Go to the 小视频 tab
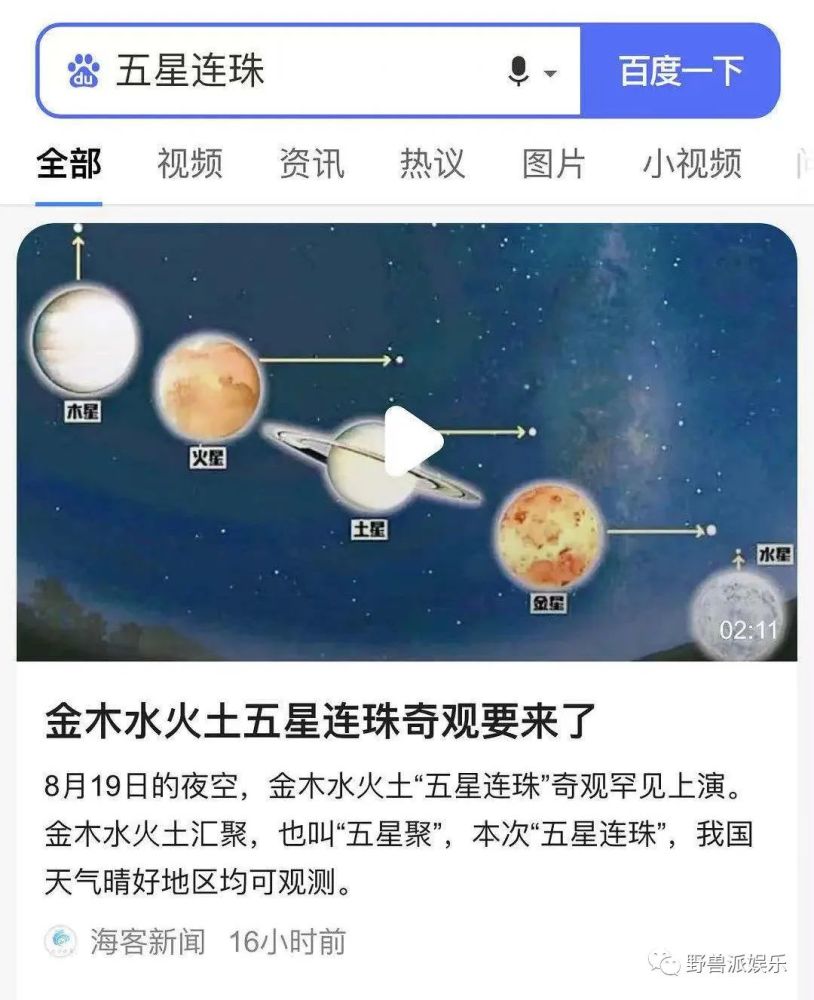814x1000 pixels. (x=692, y=163)
